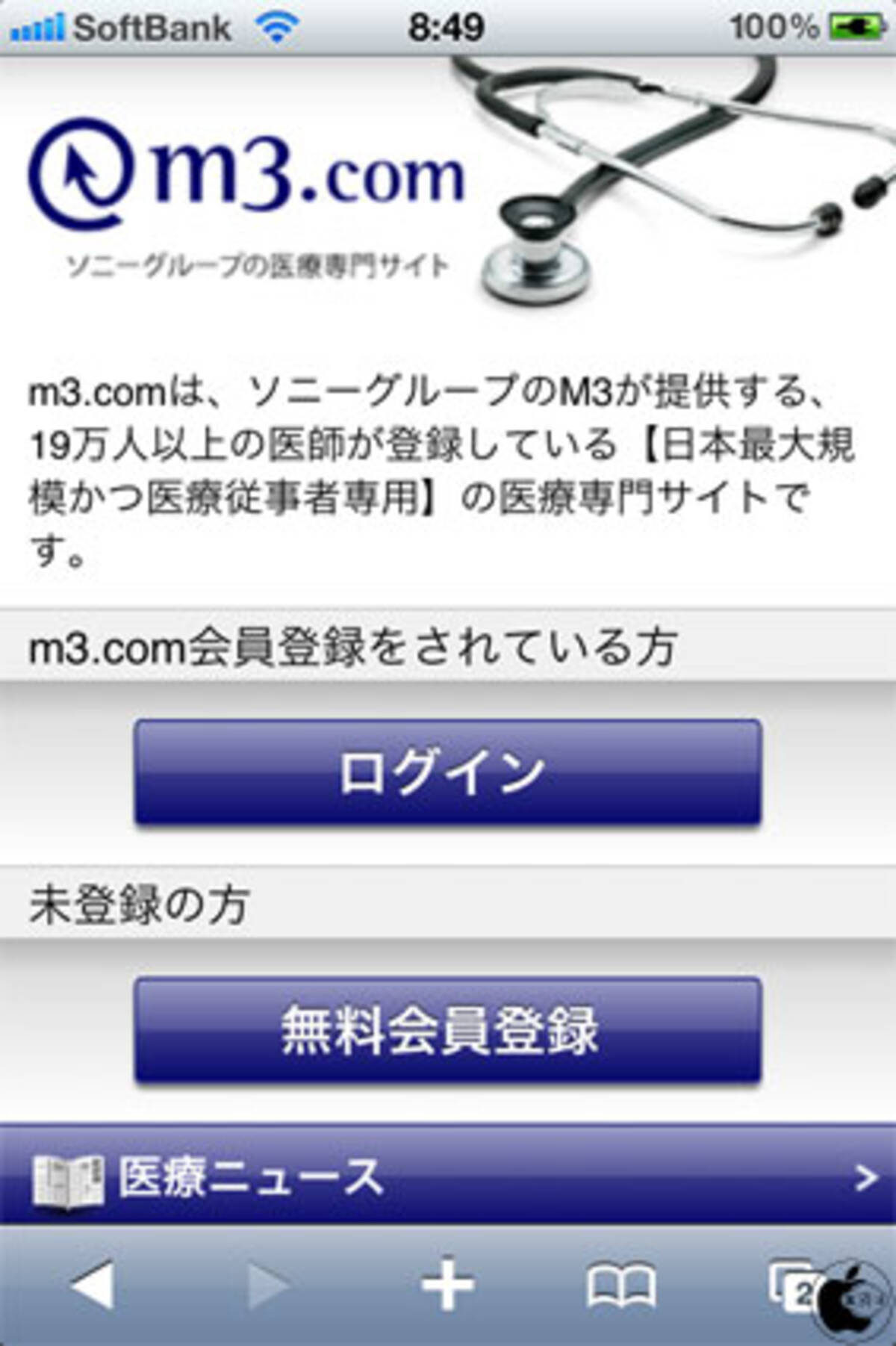Tap the plus add bookmark icon
Image resolution: width=896 pixels, height=1346 pixels.
click(447, 1285)
